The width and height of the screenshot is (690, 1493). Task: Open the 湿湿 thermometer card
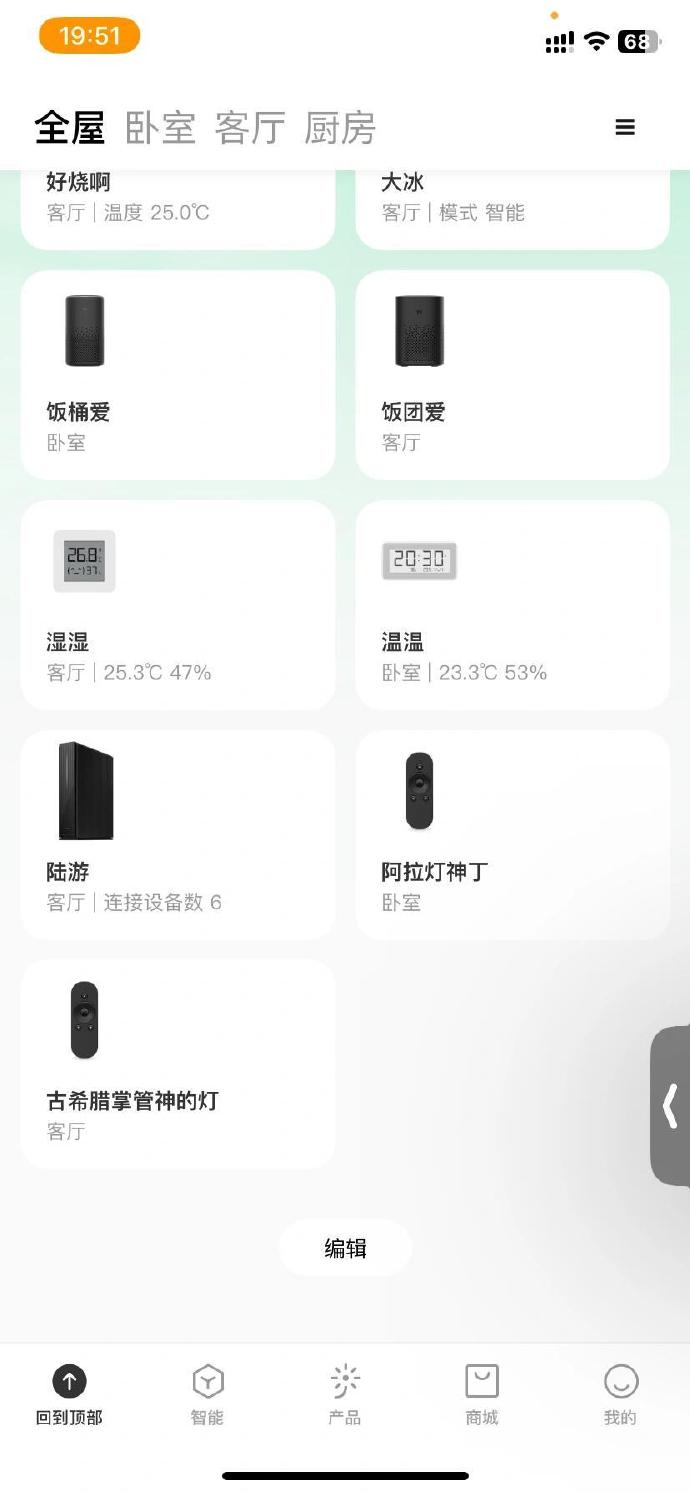click(177, 605)
